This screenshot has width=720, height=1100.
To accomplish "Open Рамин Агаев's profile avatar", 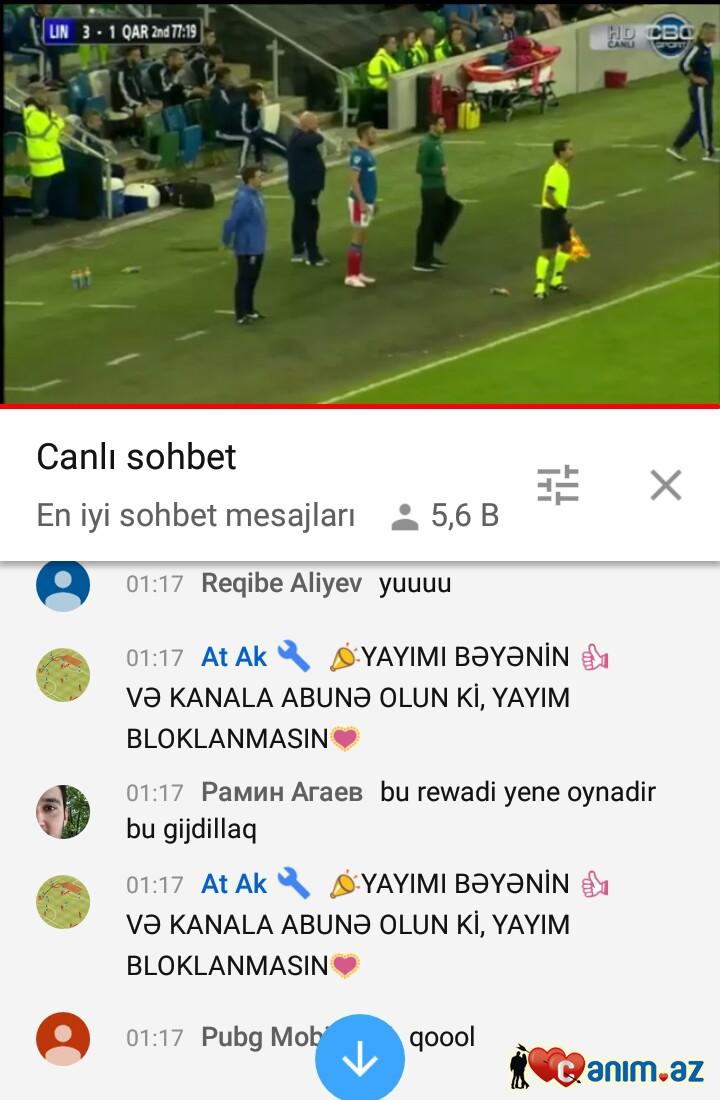I will point(63,811).
